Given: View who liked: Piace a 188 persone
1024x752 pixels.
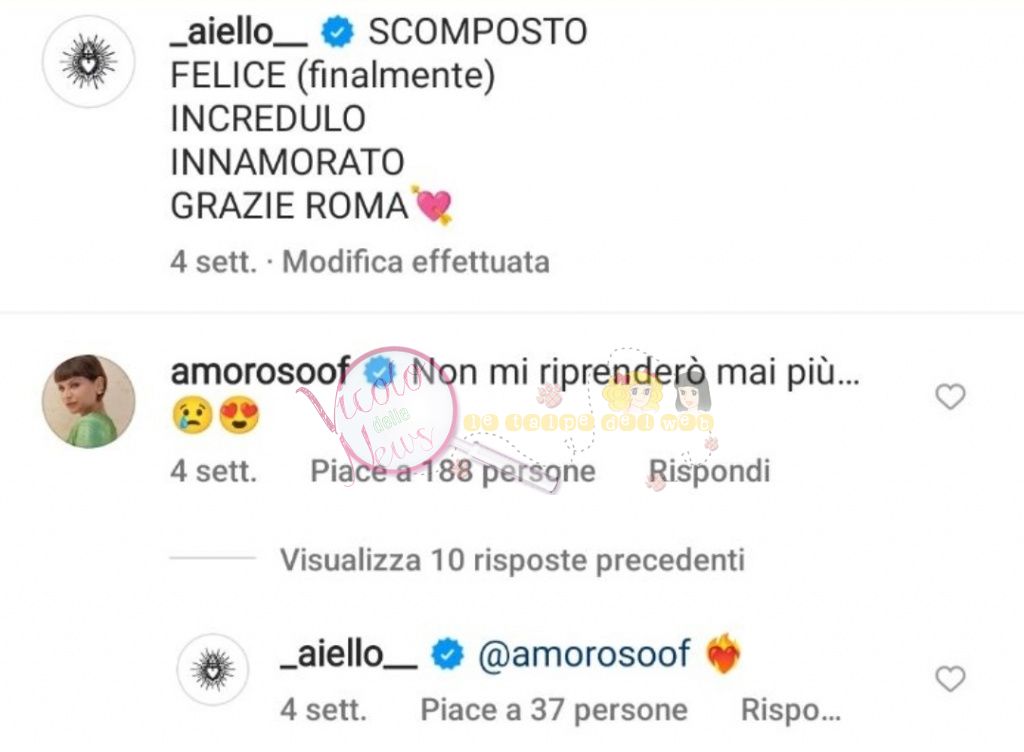Looking at the screenshot, I should pos(452,470).
